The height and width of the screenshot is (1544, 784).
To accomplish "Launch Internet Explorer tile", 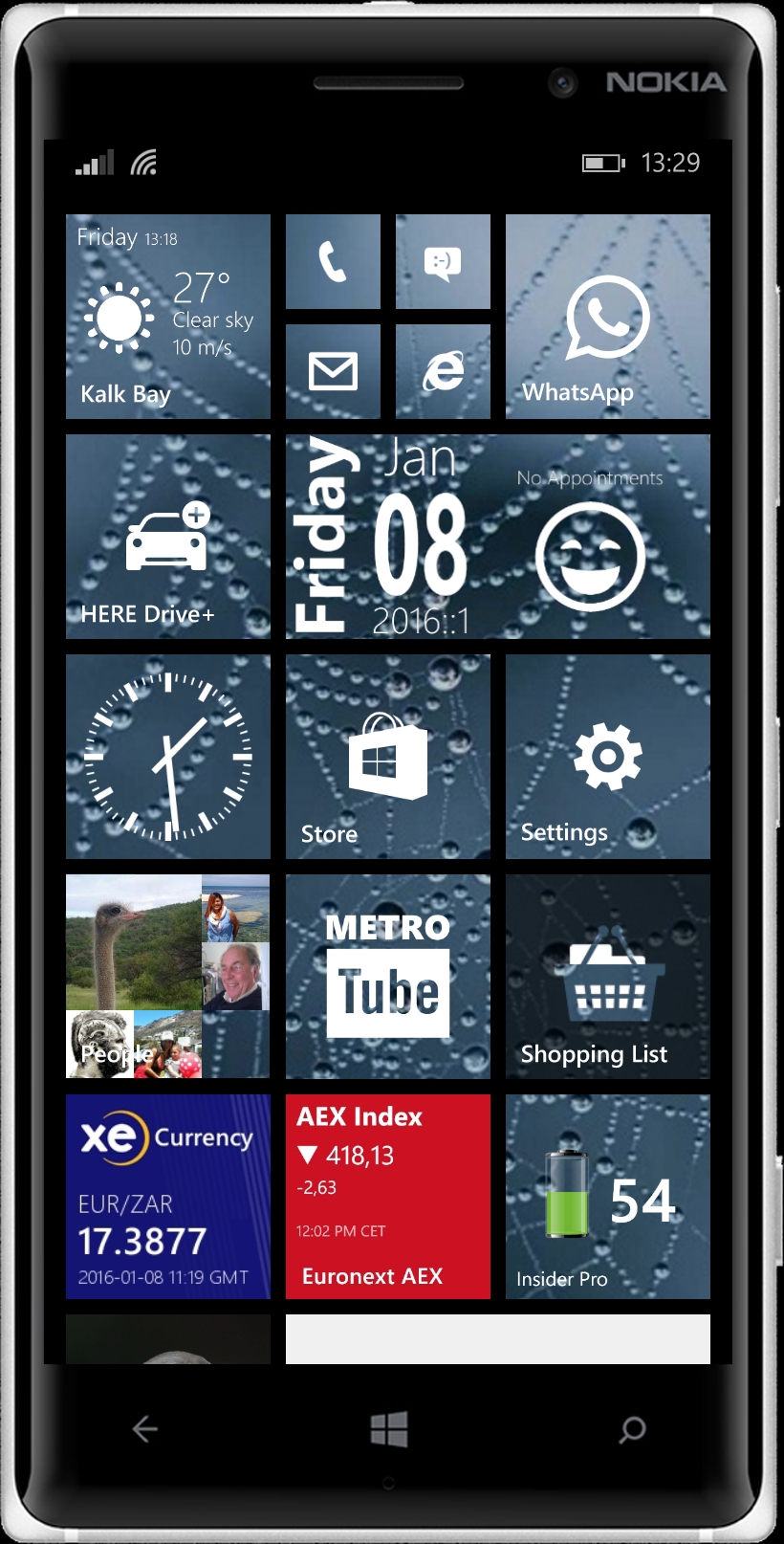I will [443, 371].
